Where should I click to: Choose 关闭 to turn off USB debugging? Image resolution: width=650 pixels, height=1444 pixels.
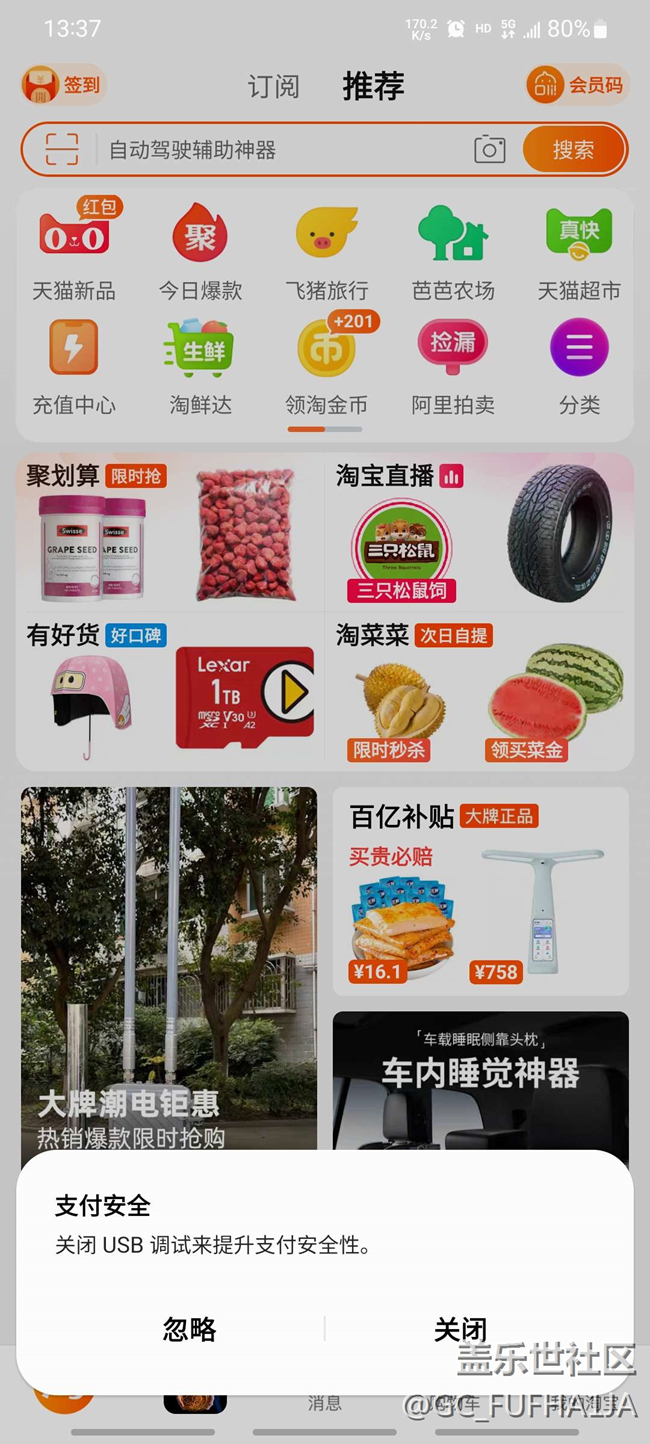click(x=460, y=1329)
